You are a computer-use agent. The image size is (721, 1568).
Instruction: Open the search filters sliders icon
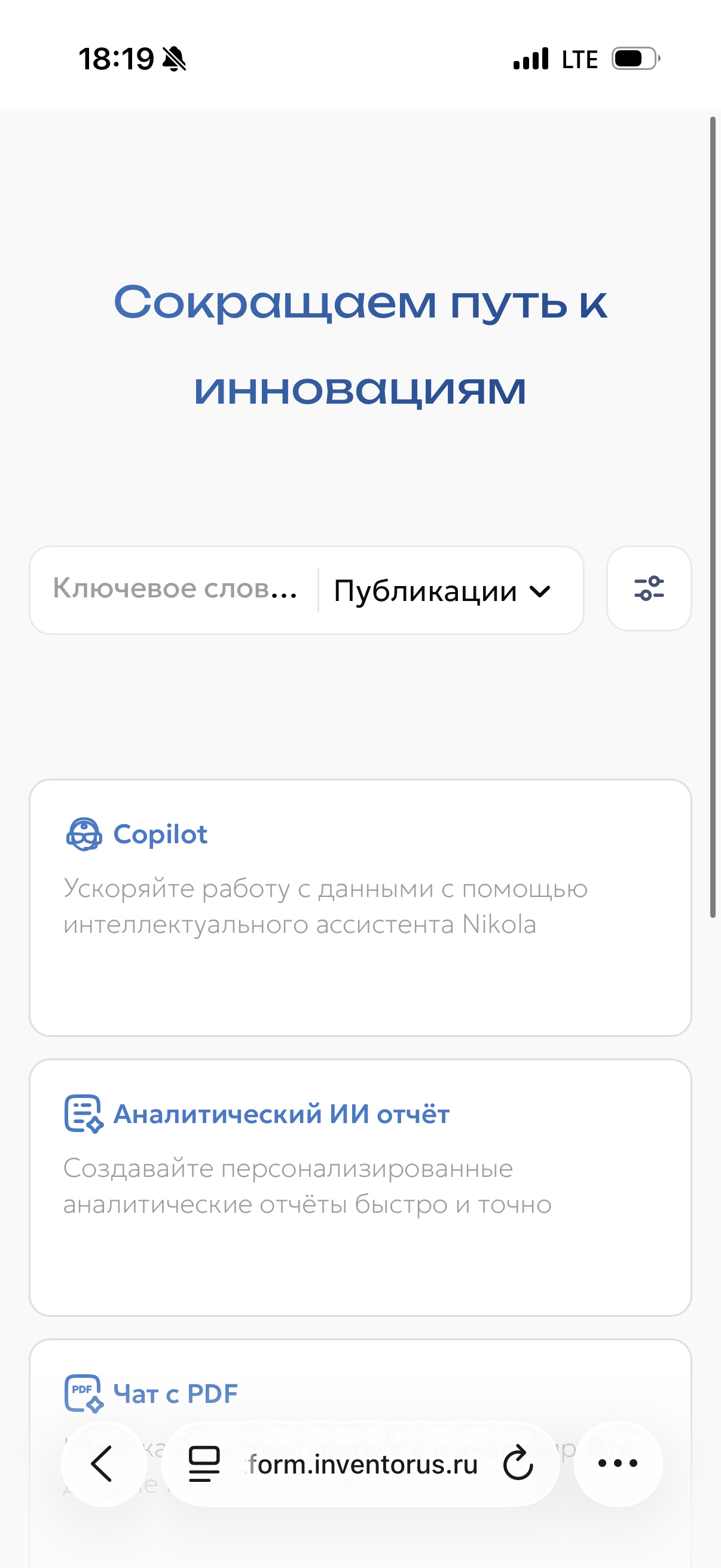coord(649,588)
